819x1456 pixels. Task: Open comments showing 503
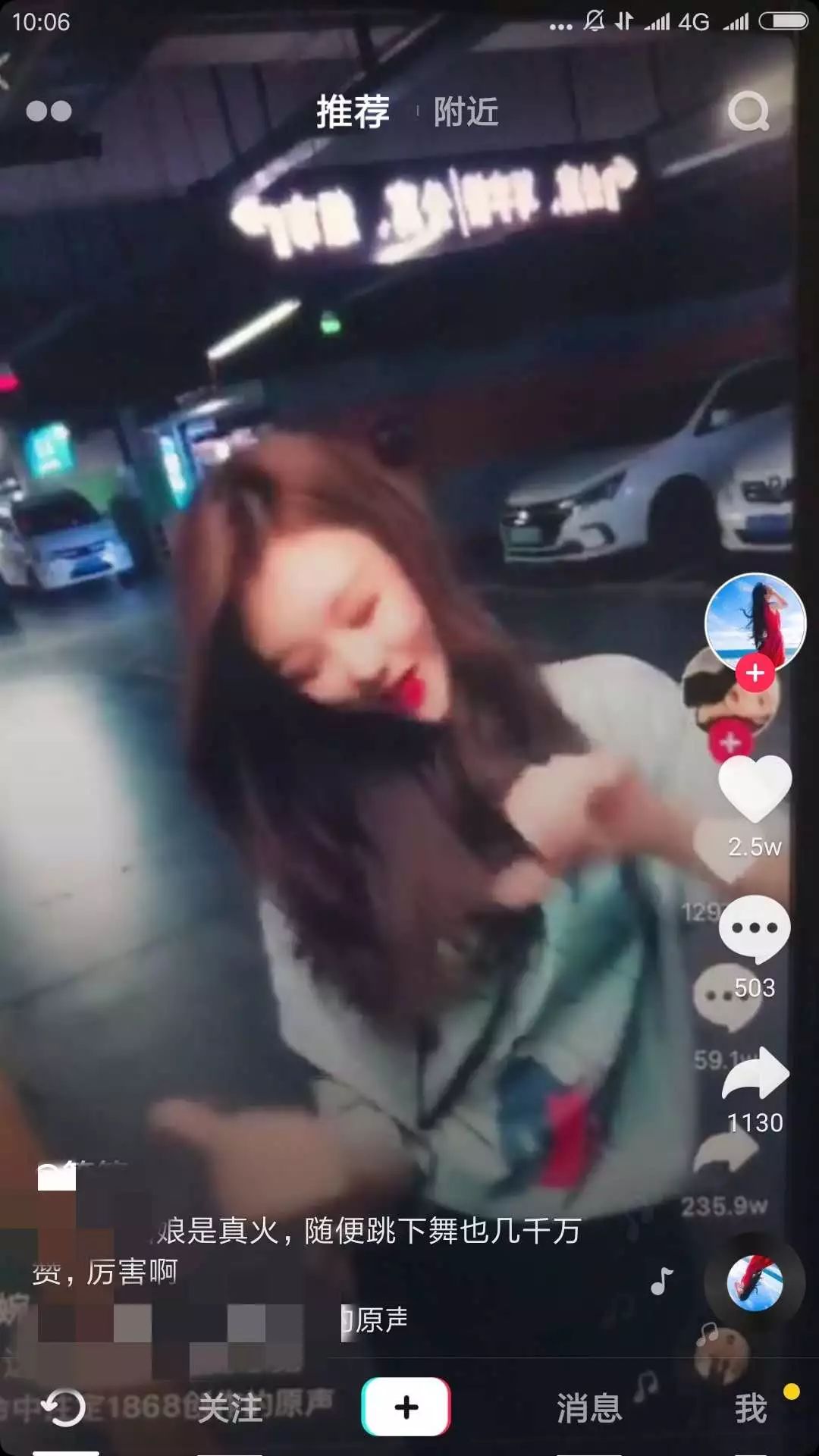tap(755, 929)
